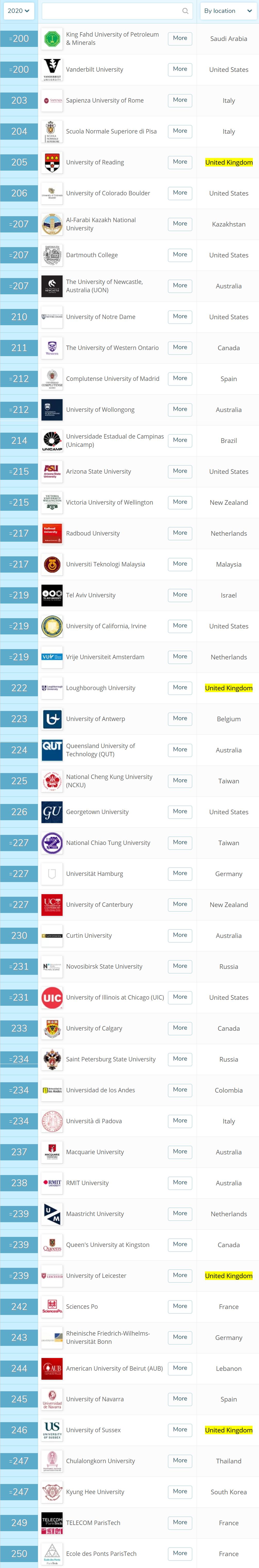Tap More for Dartmouth College
259x1568 pixels.
[180, 254]
